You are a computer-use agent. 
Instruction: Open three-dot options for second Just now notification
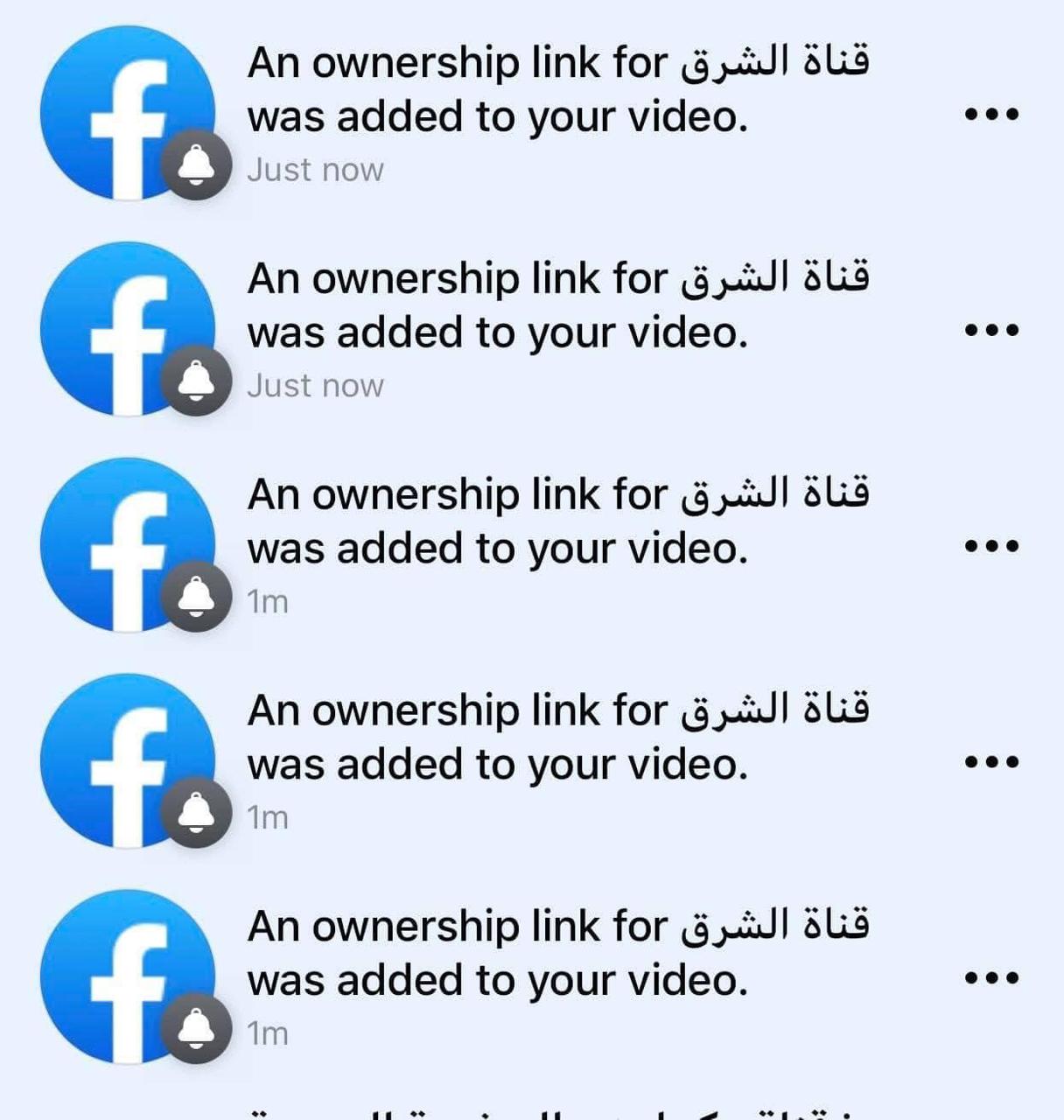point(991,330)
